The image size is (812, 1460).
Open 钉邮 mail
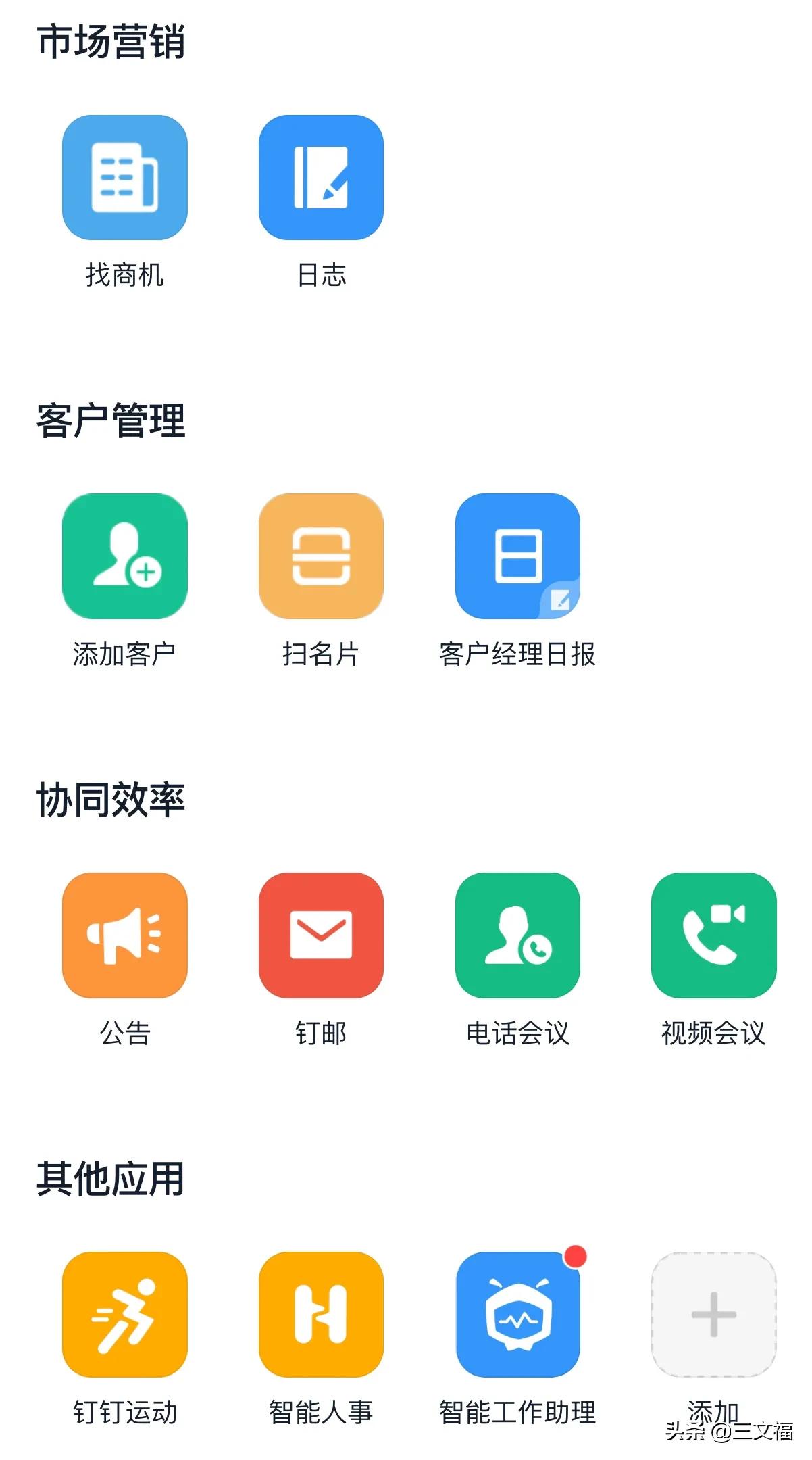321,935
